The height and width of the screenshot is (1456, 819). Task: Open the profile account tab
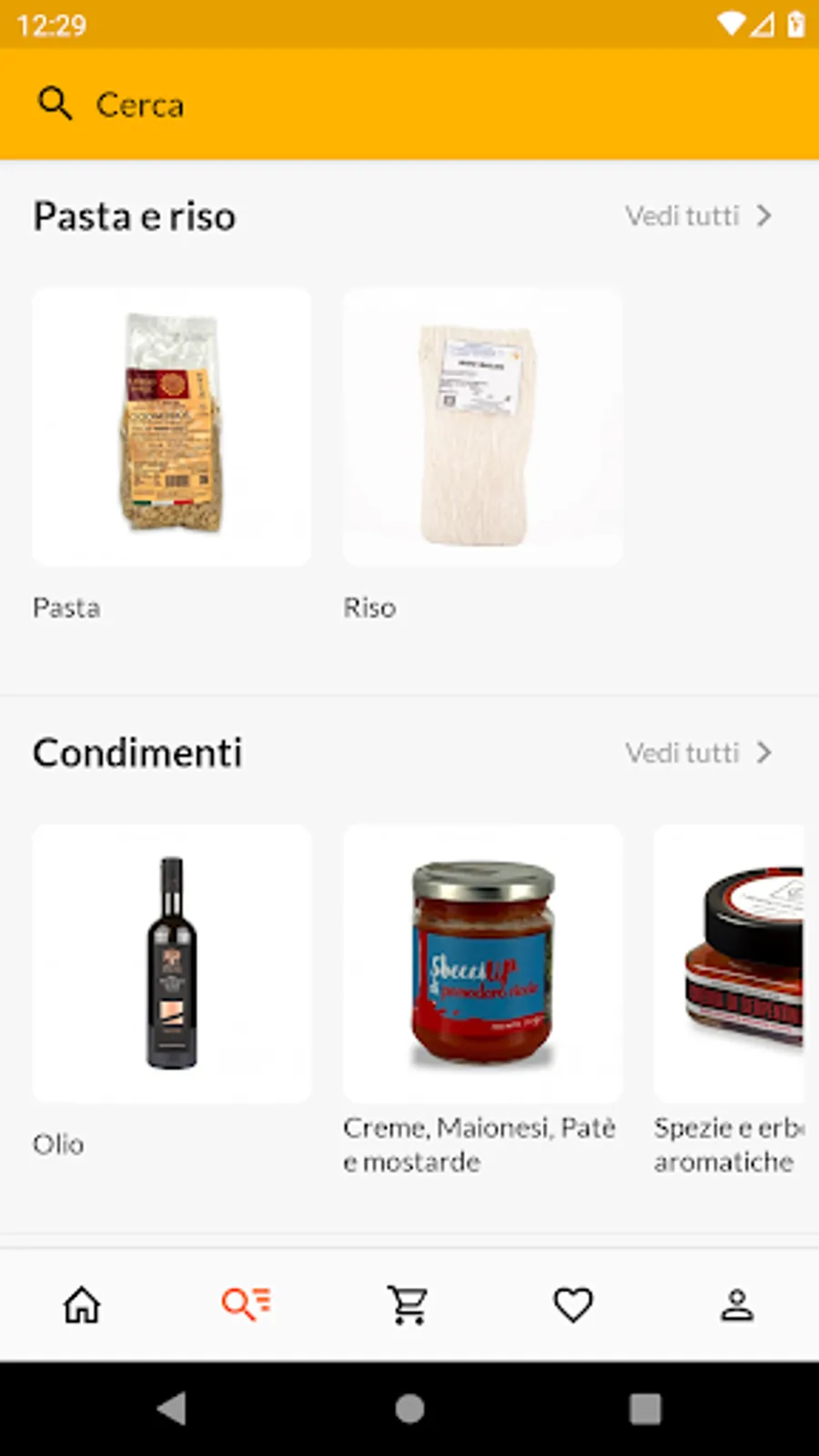[737, 1305]
